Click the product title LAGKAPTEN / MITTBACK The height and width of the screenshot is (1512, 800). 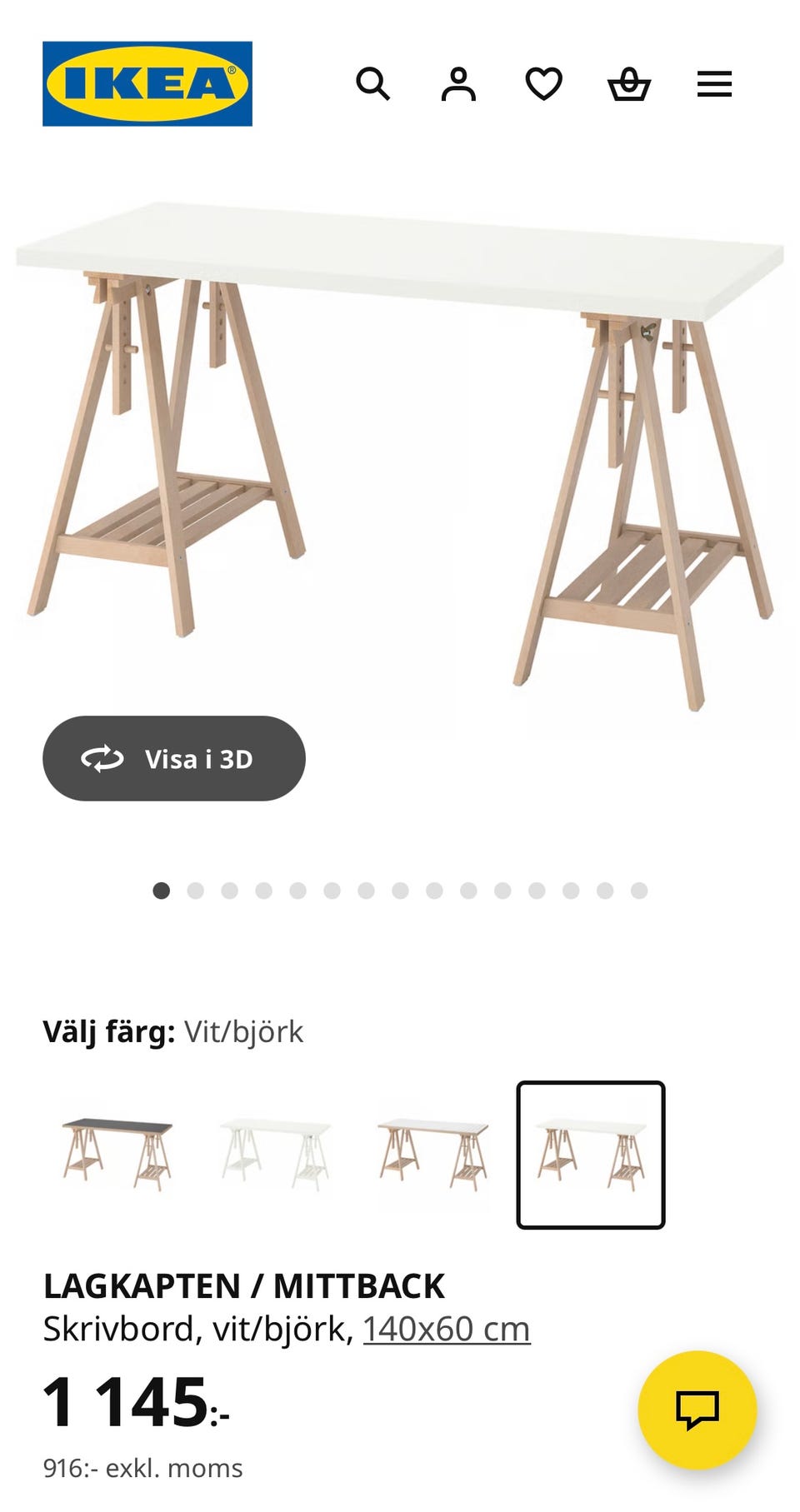[245, 1283]
